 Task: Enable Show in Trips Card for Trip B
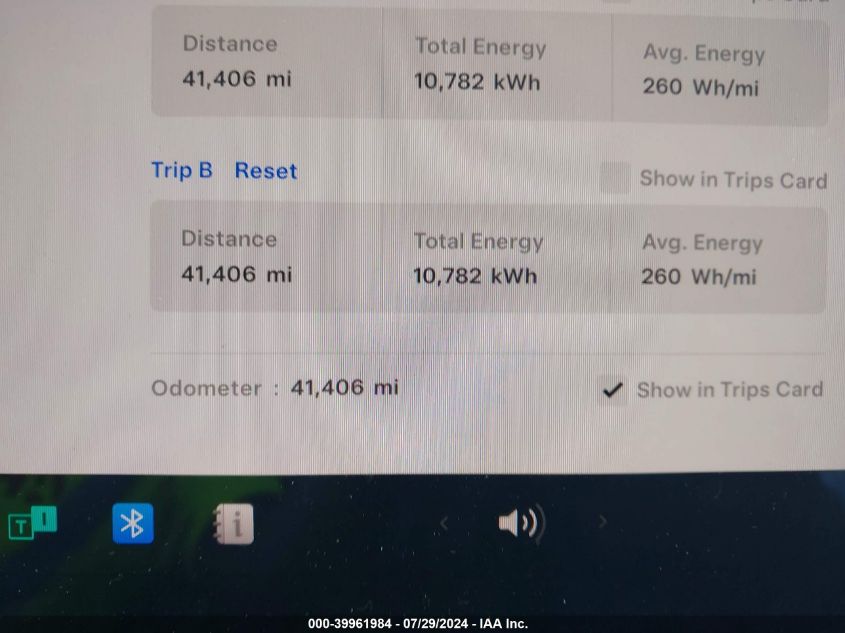(x=615, y=179)
